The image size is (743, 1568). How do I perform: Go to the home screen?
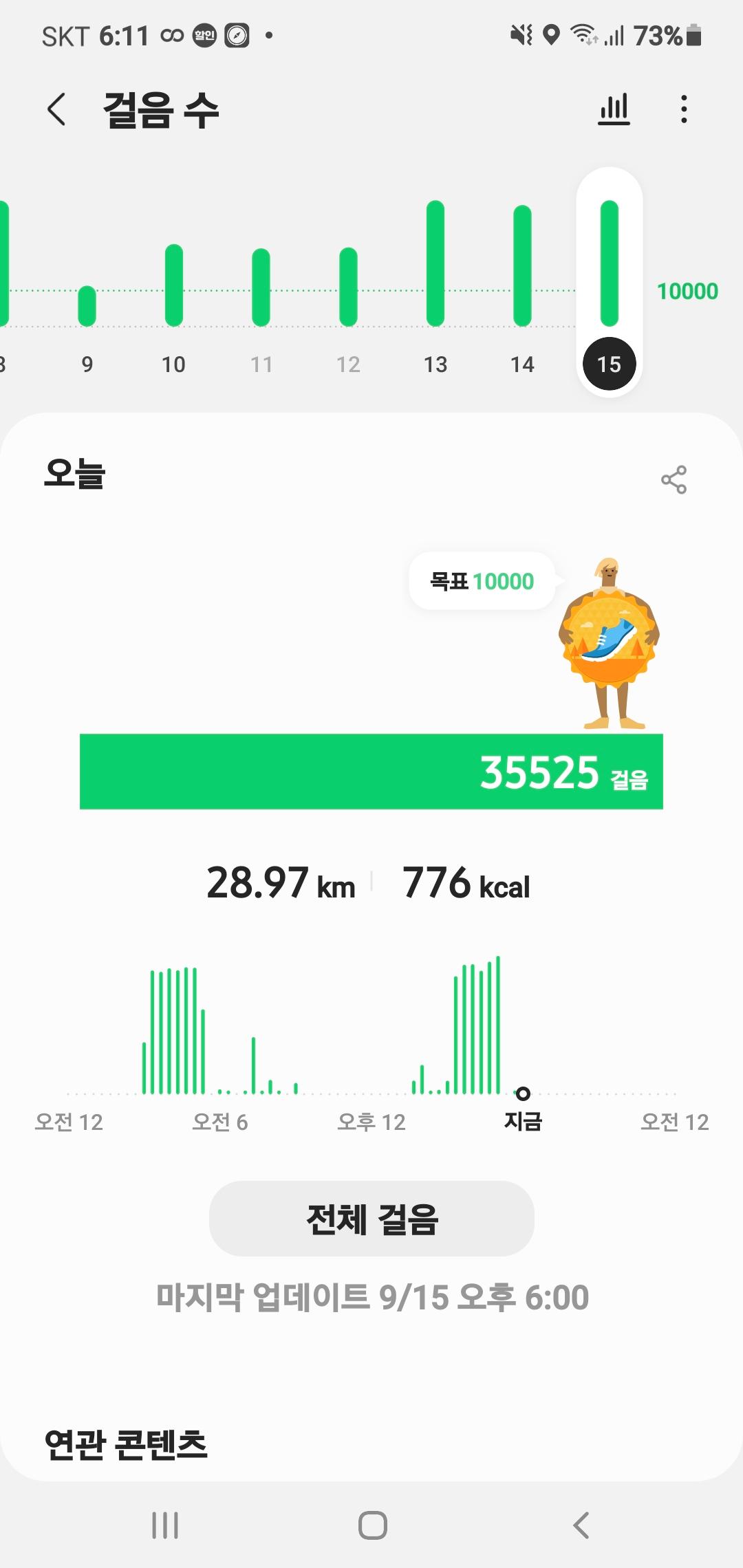[372, 1524]
